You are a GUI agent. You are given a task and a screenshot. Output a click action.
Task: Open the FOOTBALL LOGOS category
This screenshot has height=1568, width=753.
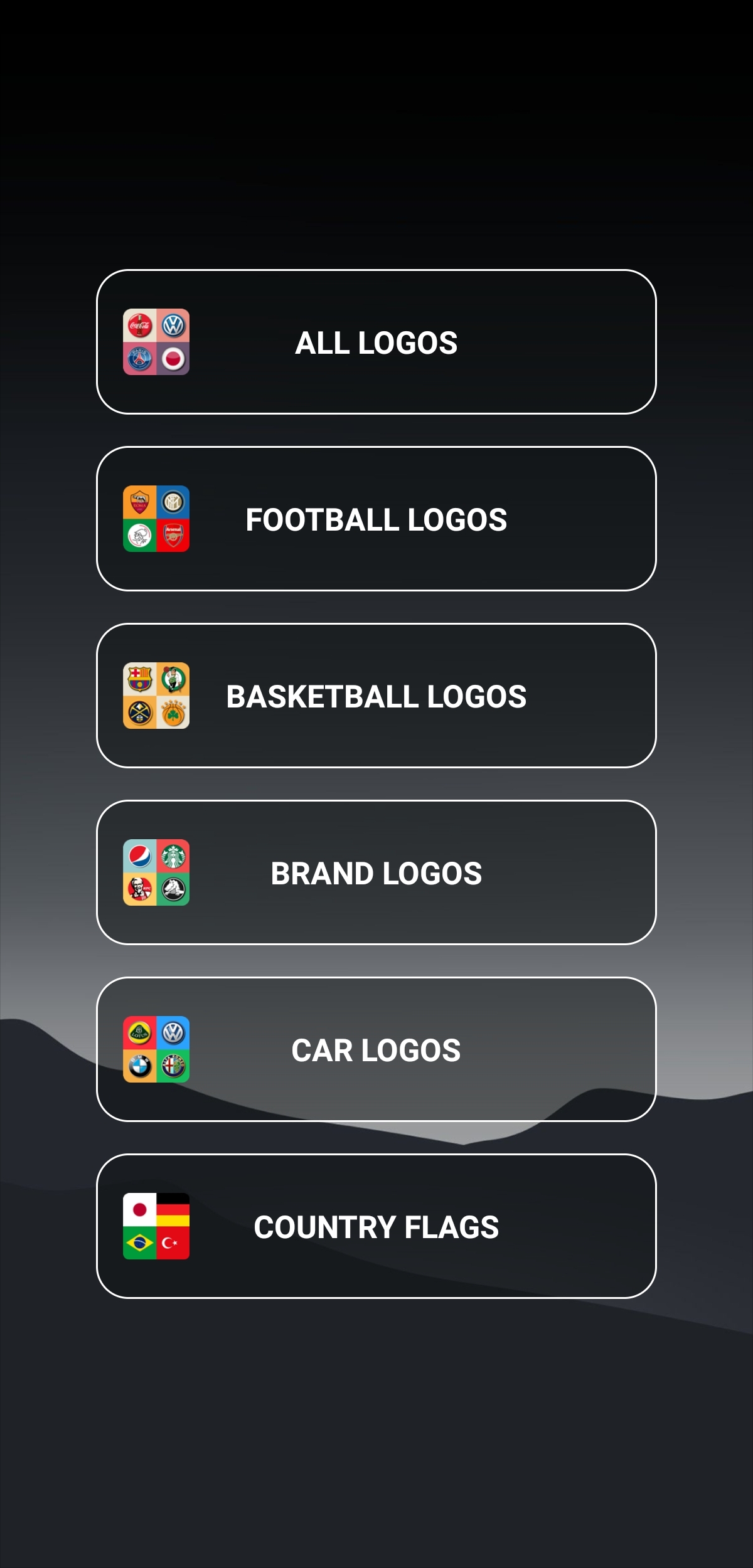(376, 519)
